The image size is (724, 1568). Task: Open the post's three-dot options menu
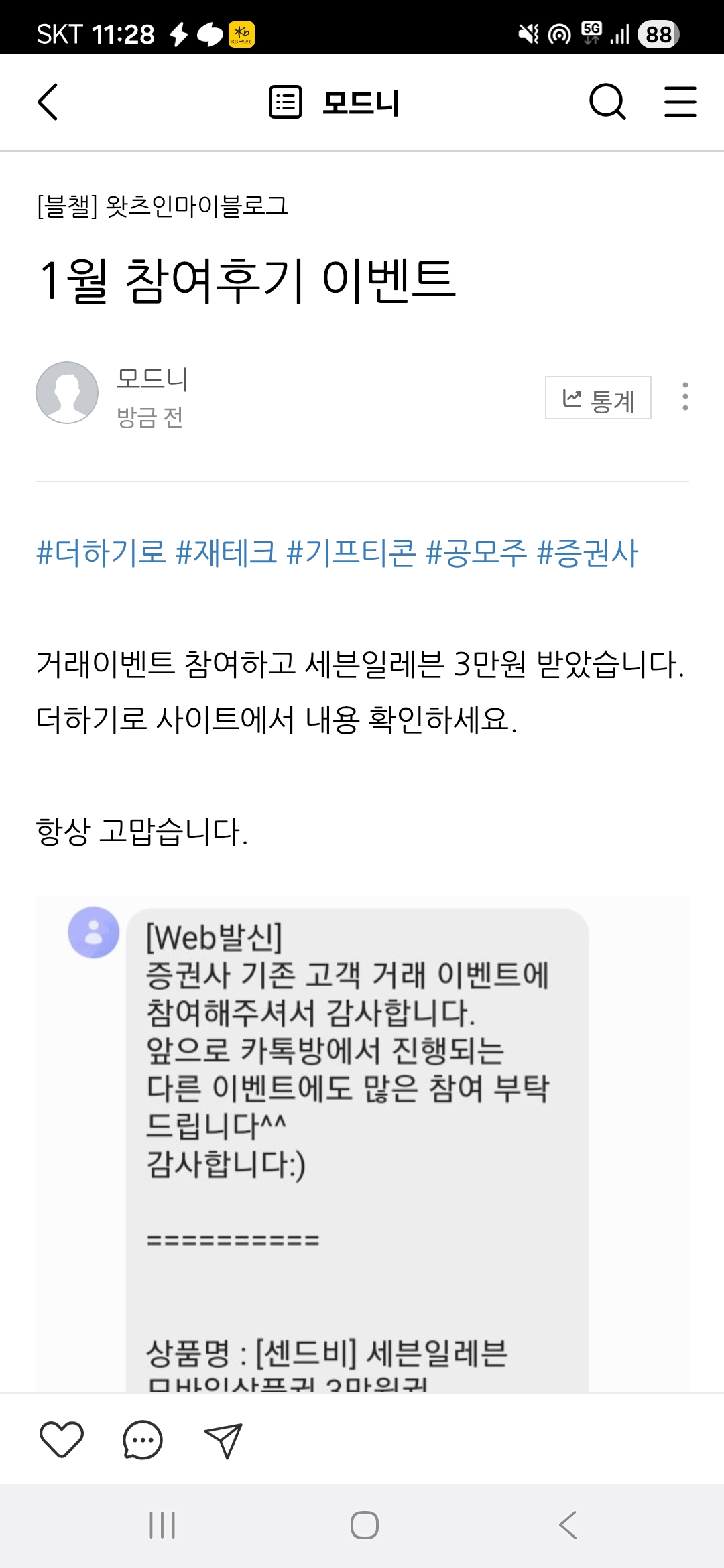click(x=684, y=397)
